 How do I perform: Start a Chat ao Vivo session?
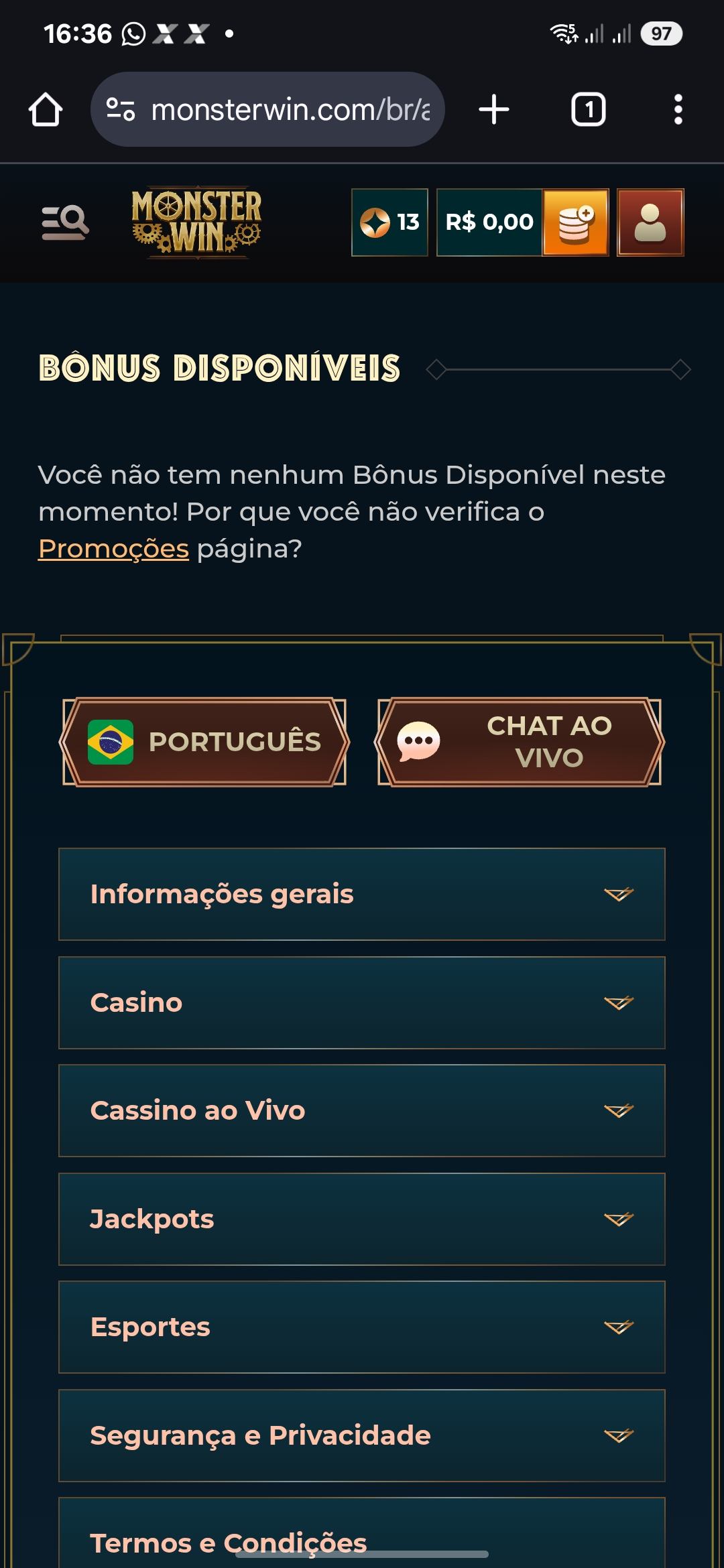click(x=520, y=742)
